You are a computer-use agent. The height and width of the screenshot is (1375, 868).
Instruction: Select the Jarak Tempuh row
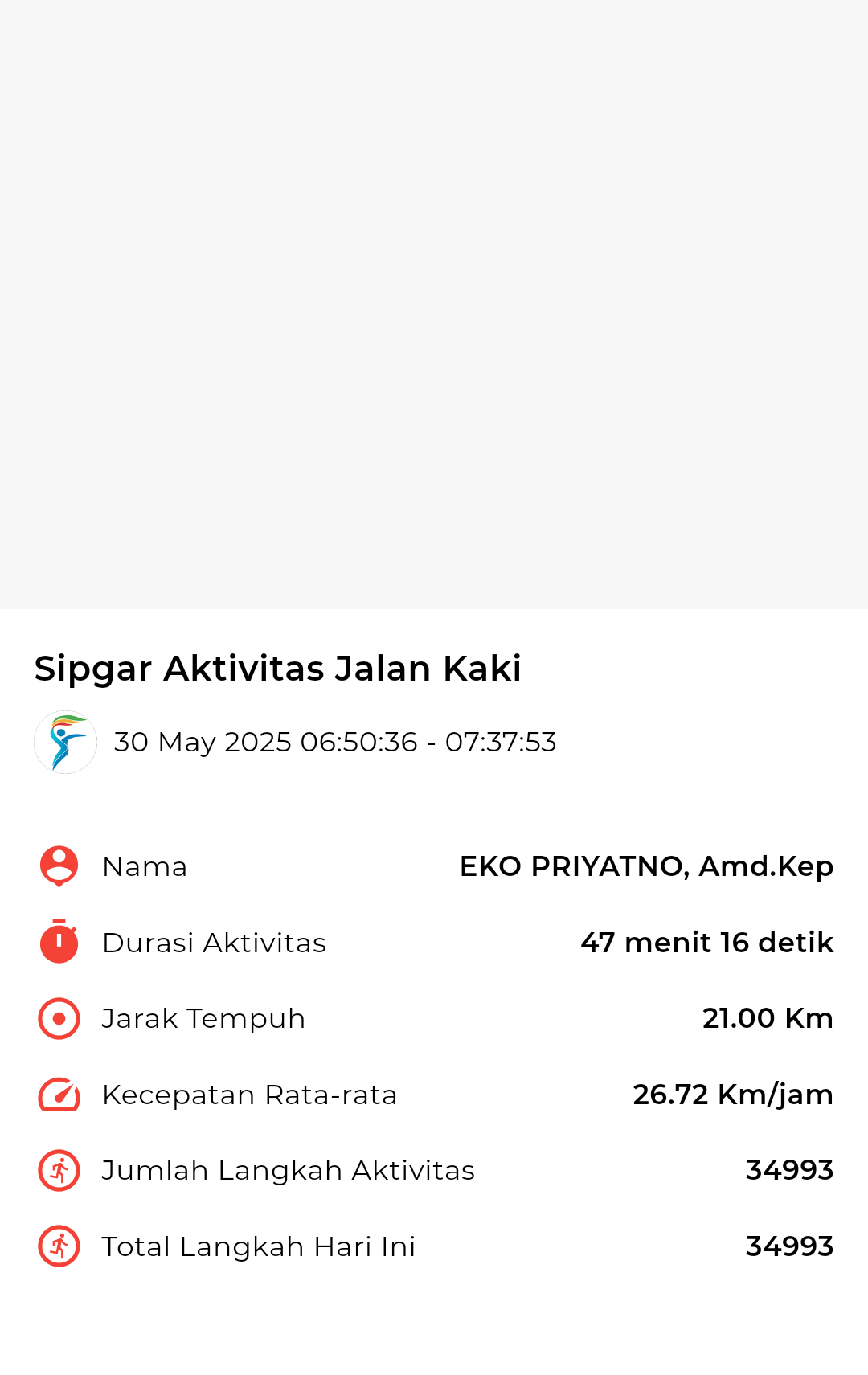pyautogui.click(x=203, y=1018)
